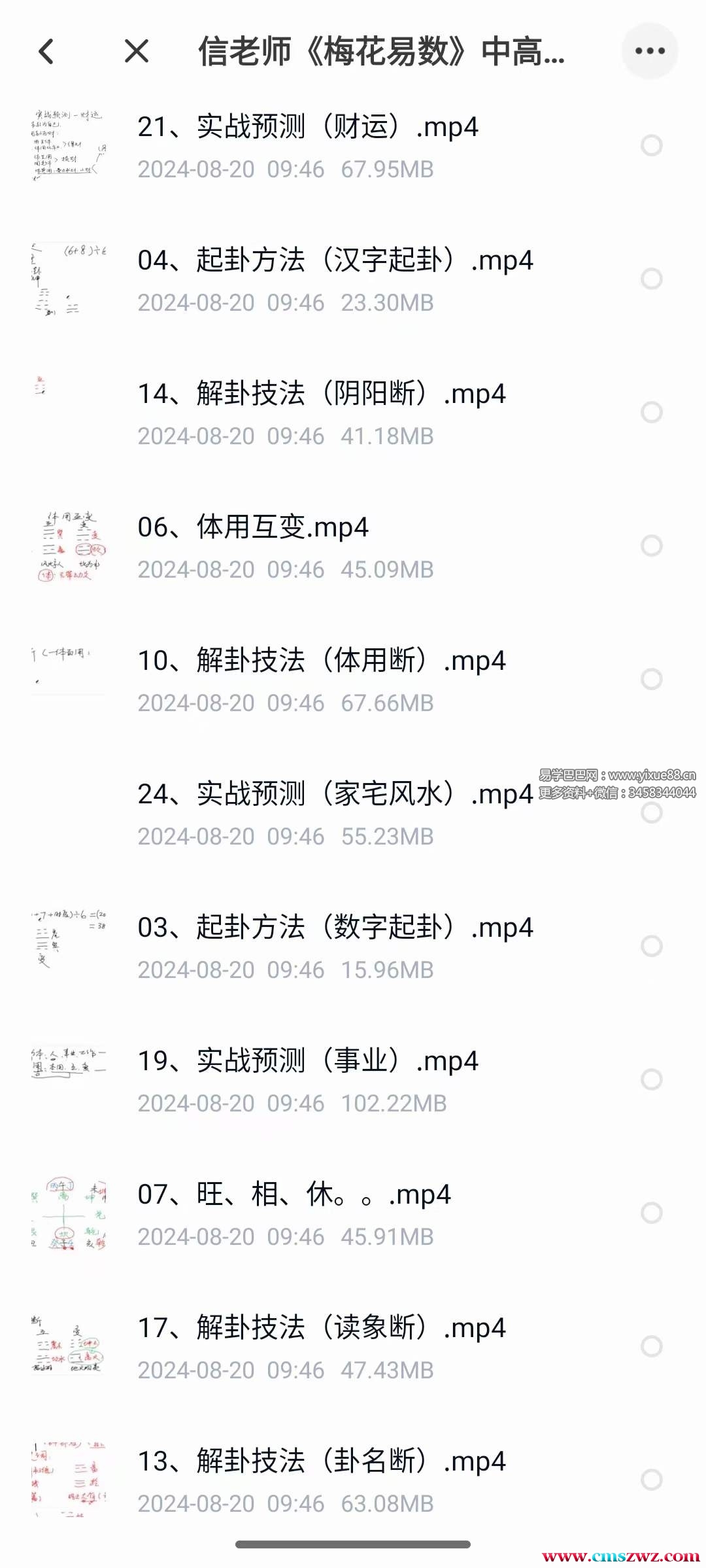Select the circle for 04、起卦方法（汉字起卦）.mp4

point(652,279)
